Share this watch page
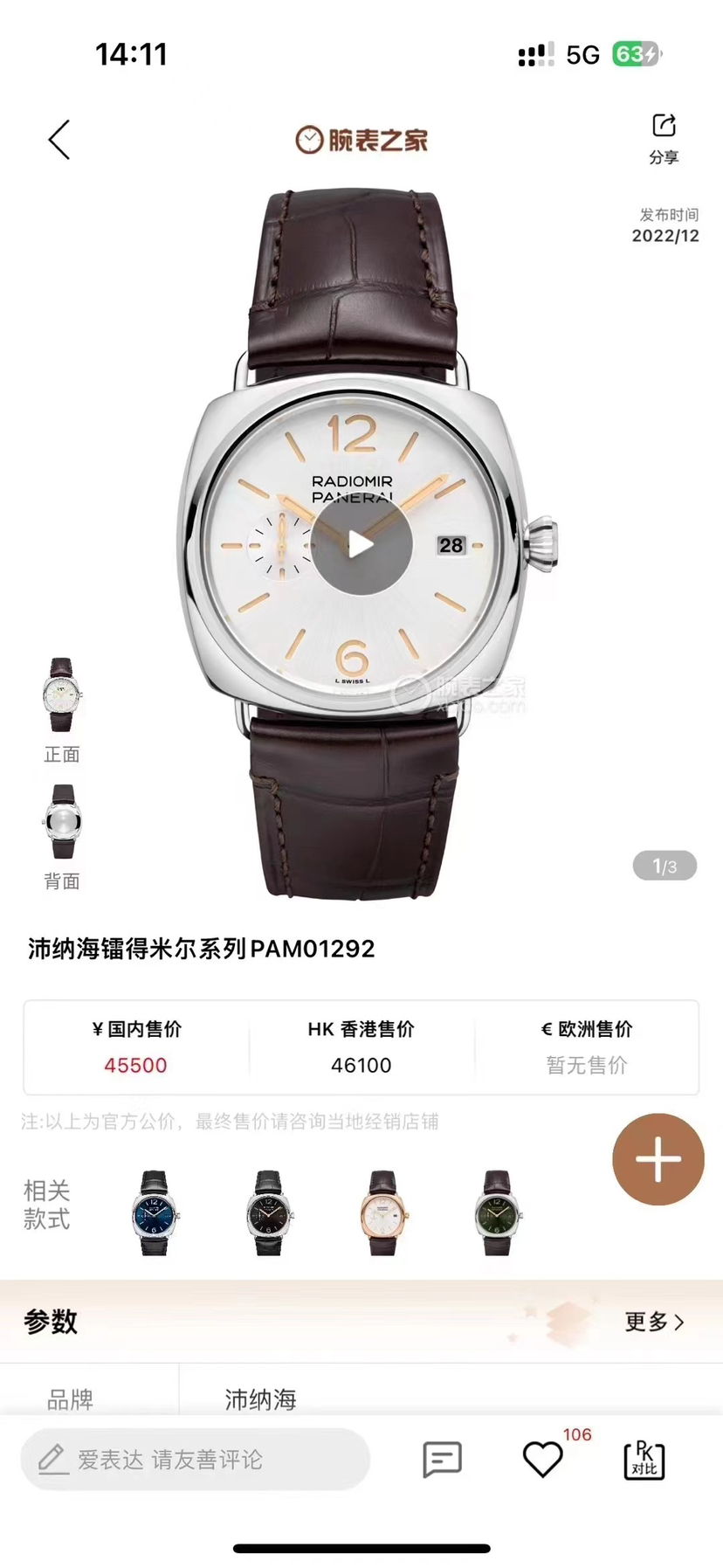The width and height of the screenshot is (723, 1568). [664, 137]
